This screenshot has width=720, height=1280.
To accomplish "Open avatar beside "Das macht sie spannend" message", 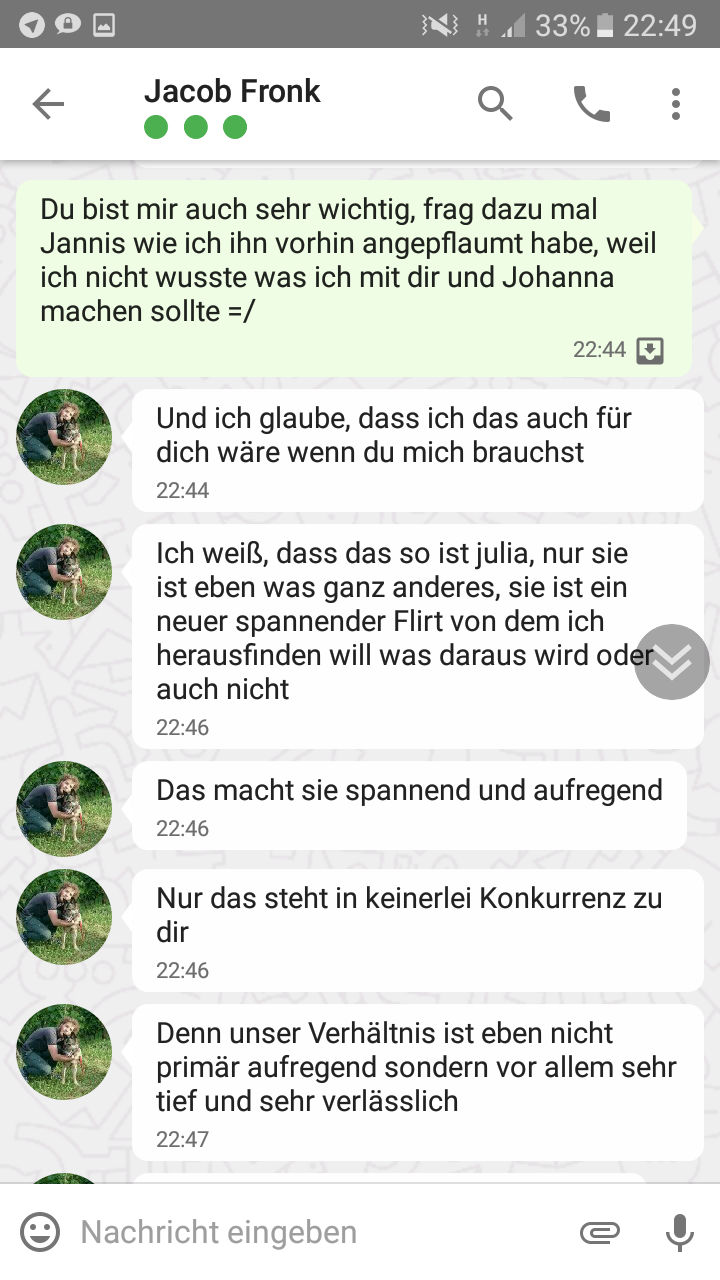I will coord(64,808).
